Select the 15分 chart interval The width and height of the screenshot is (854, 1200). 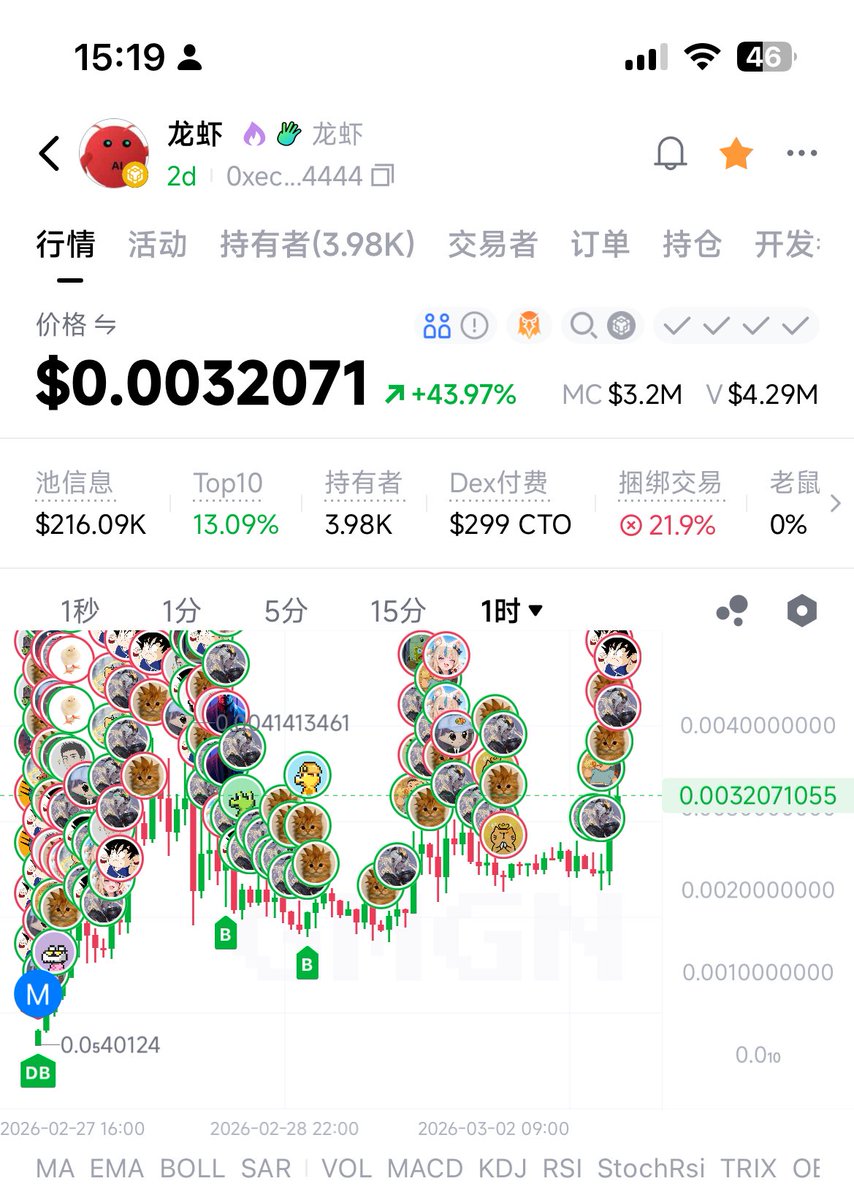click(397, 610)
